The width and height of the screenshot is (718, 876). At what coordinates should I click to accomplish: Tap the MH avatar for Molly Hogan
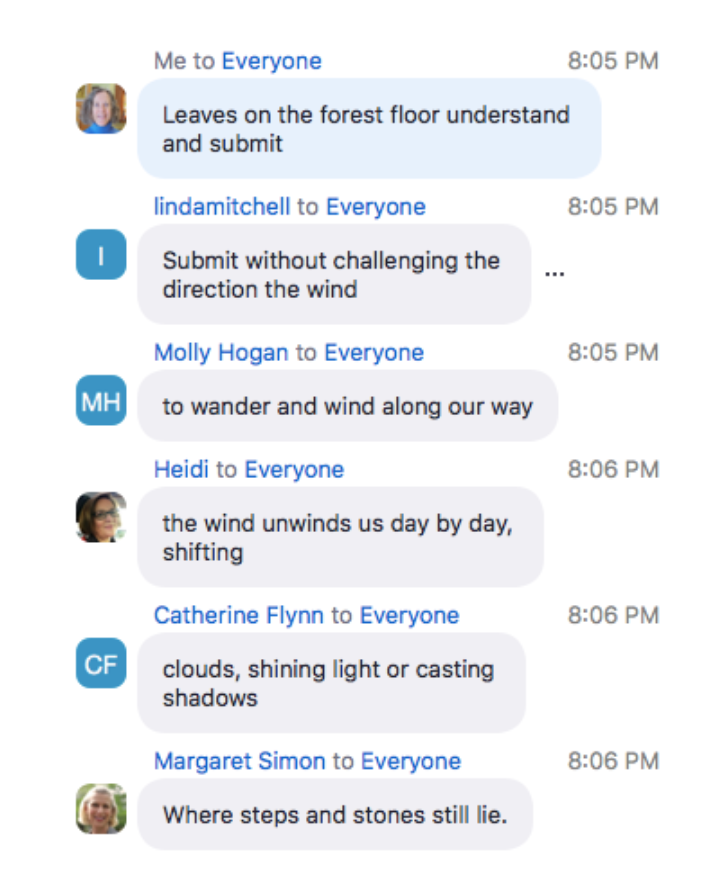tap(101, 401)
